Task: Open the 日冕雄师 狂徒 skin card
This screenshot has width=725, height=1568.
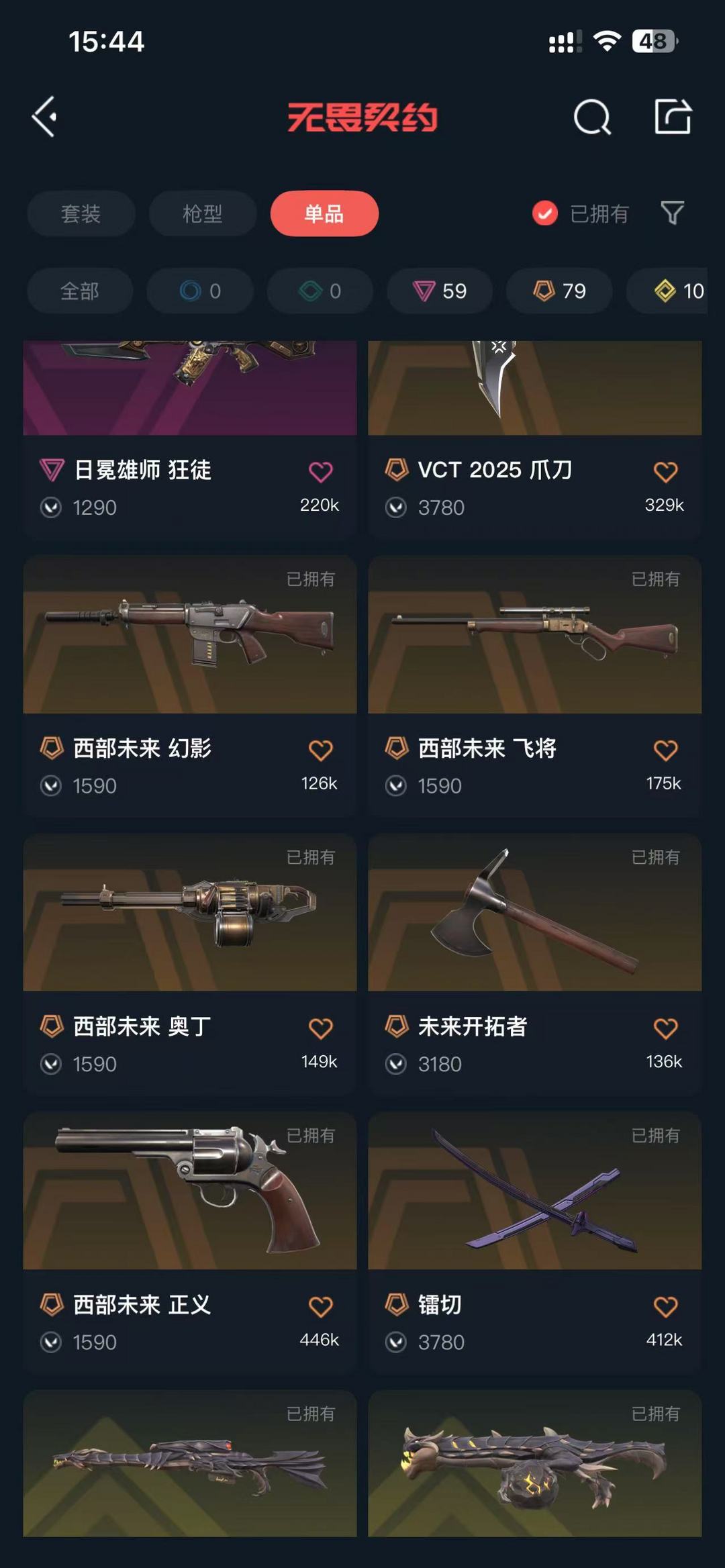Action: (190, 438)
